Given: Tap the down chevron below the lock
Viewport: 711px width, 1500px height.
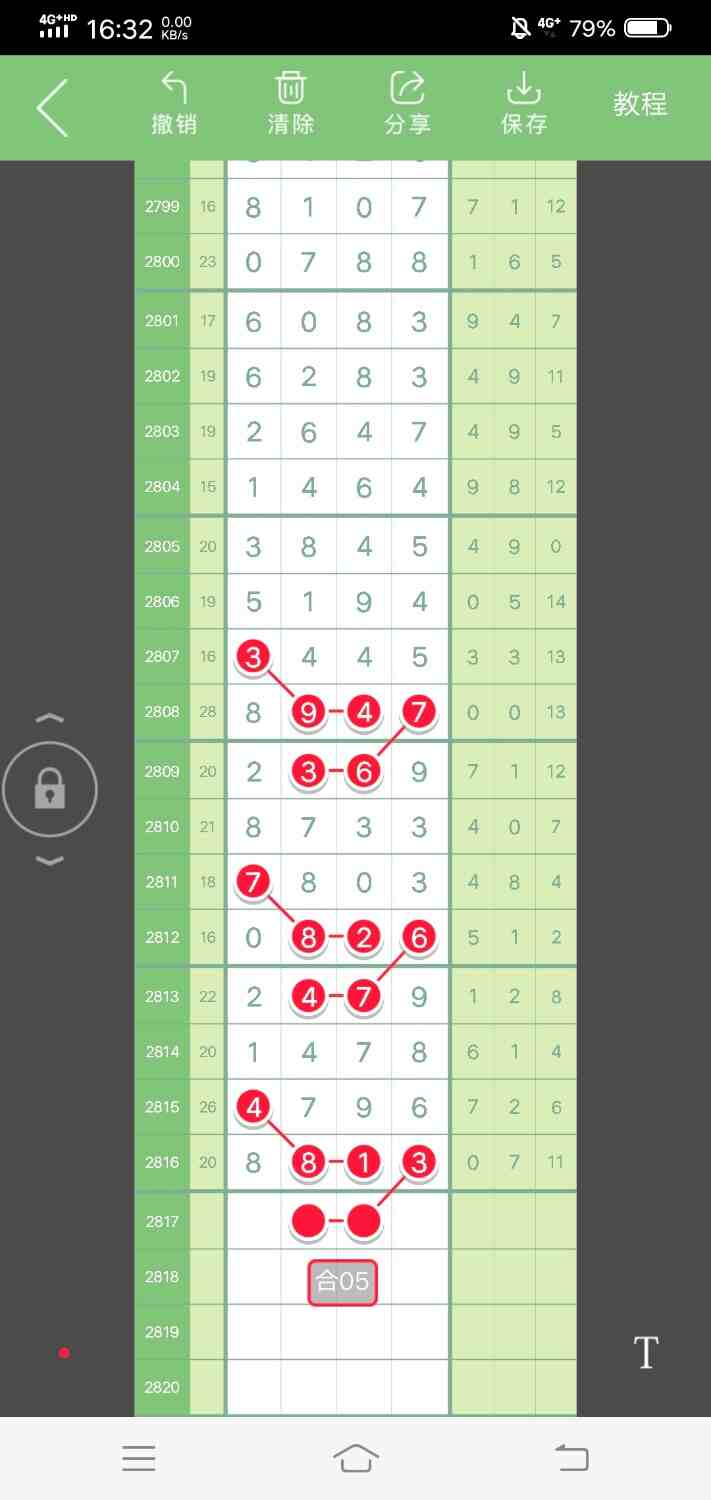Looking at the screenshot, I should click(50, 861).
